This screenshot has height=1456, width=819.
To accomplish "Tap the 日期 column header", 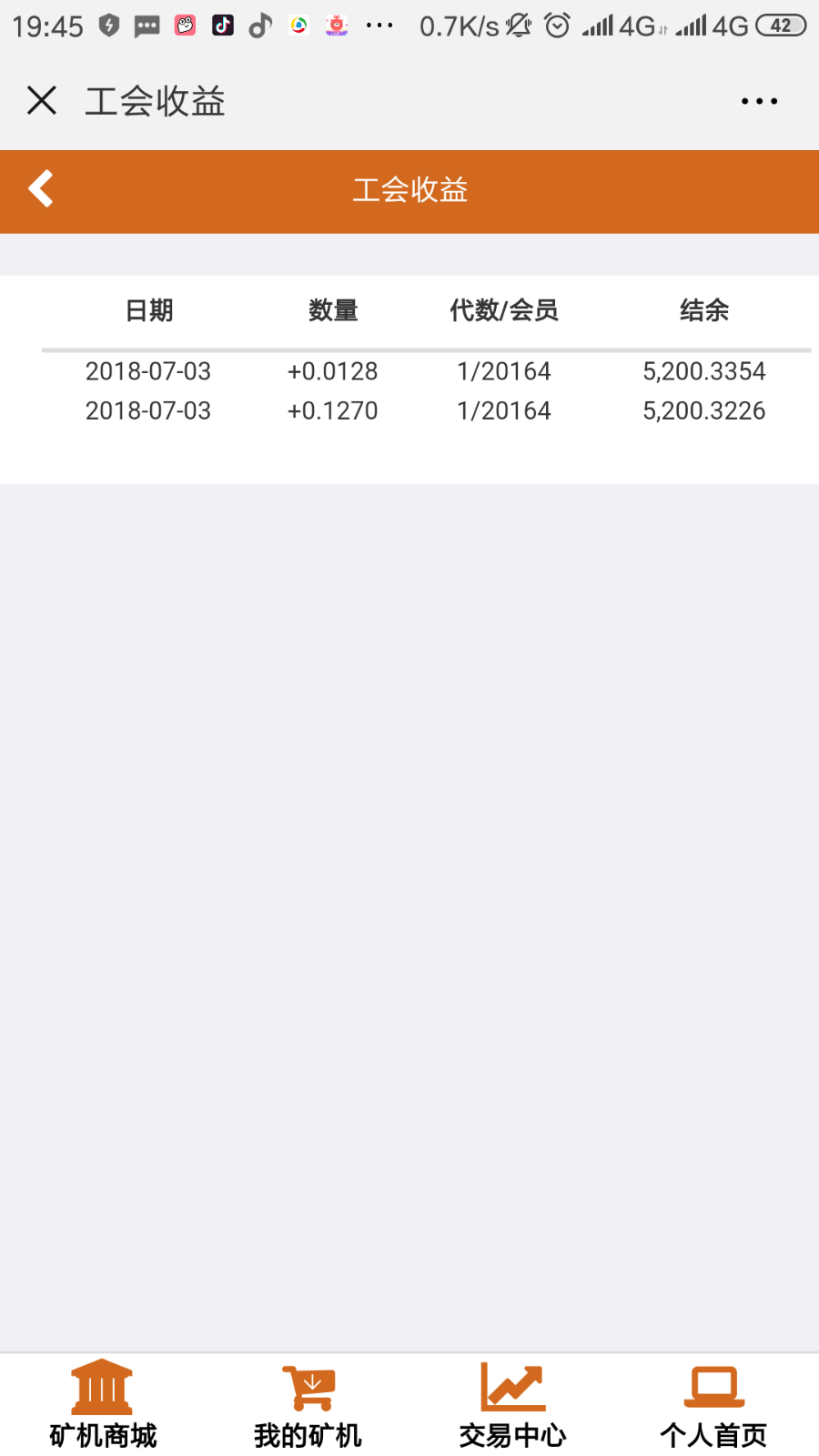I will [x=148, y=310].
